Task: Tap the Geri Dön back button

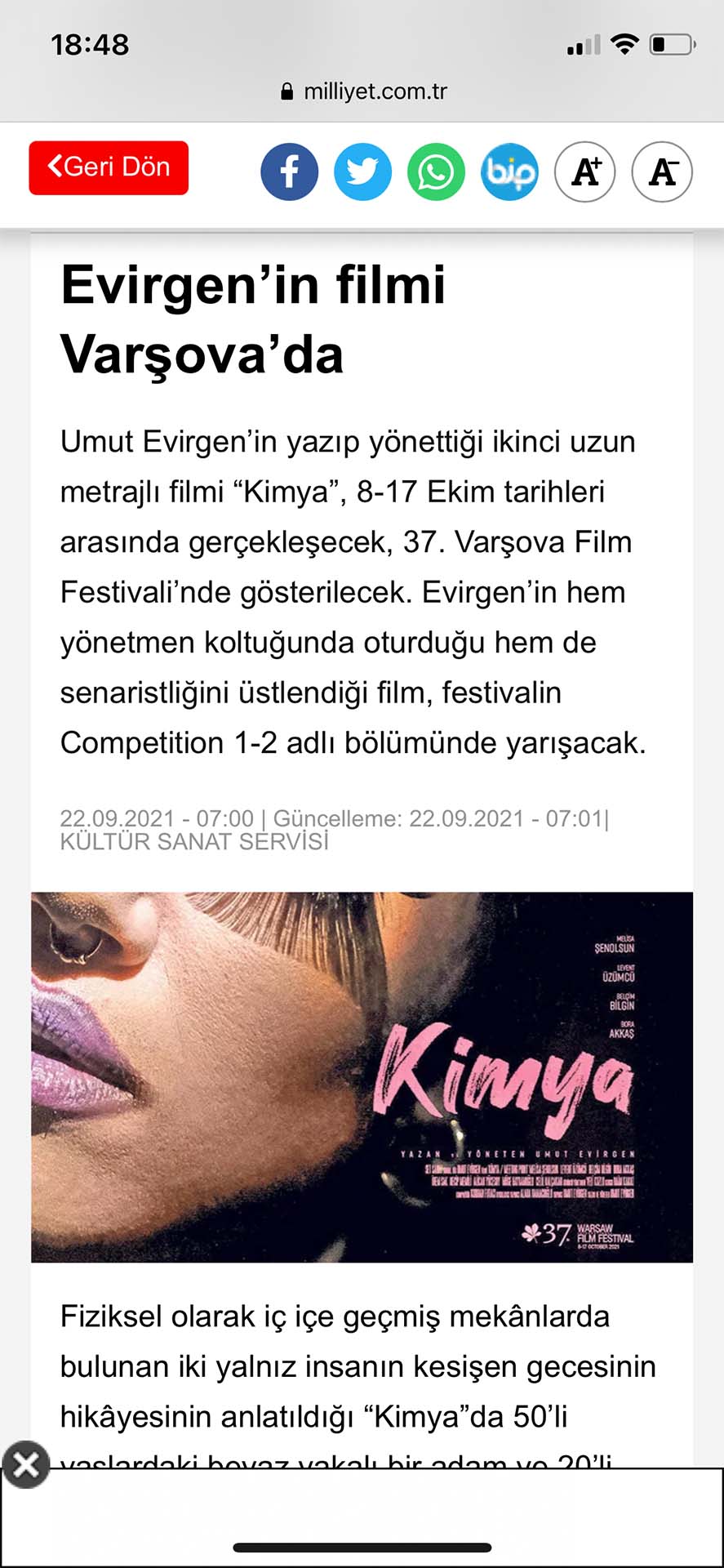Action: [x=109, y=167]
